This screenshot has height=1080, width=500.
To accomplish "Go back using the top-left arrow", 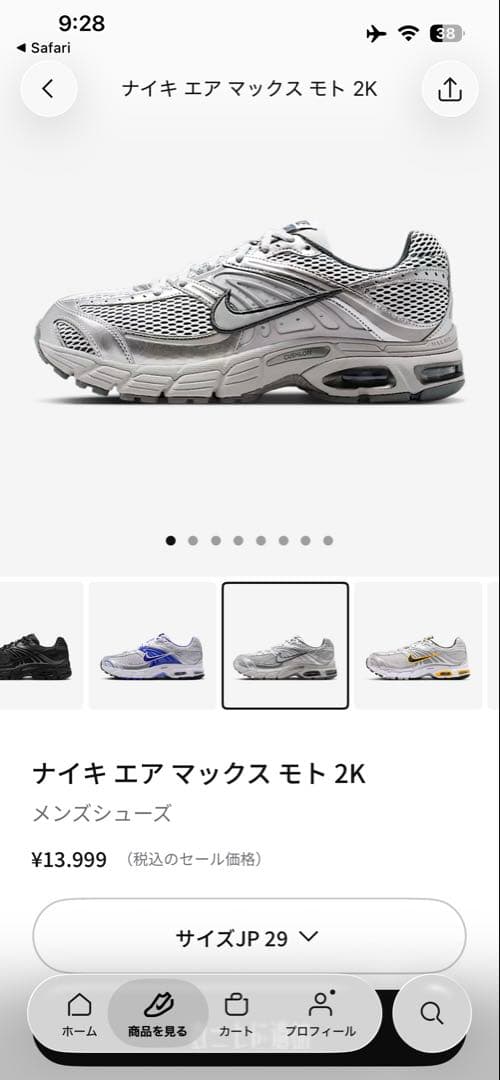I will coord(48,89).
